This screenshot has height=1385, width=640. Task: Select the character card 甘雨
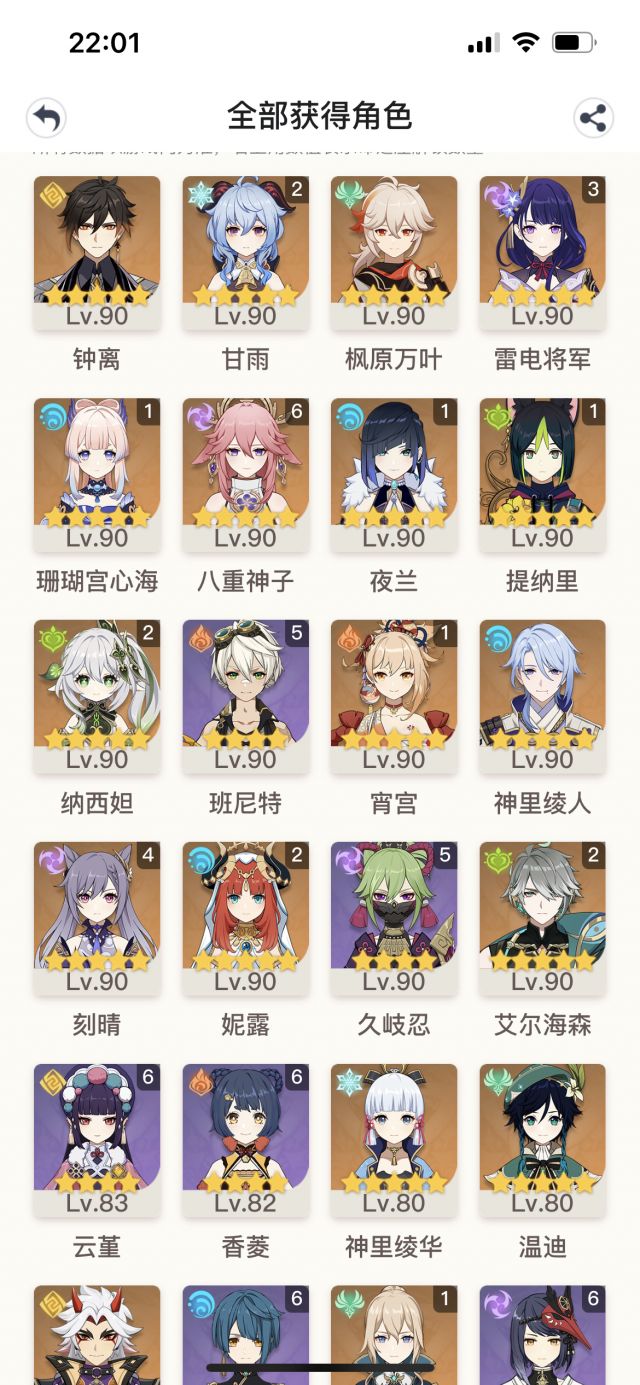click(x=245, y=252)
